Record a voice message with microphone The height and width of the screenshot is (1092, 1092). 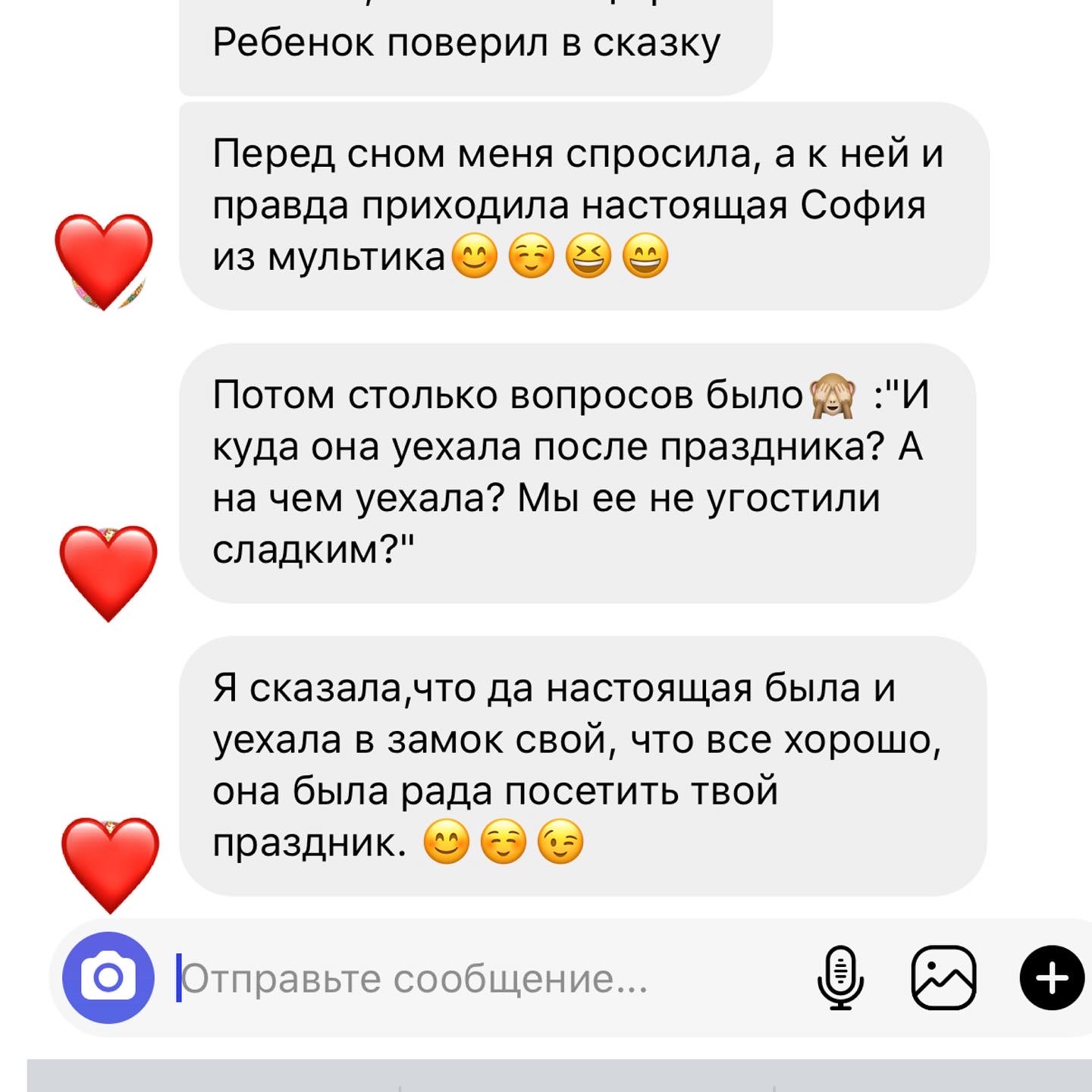pos(840,977)
